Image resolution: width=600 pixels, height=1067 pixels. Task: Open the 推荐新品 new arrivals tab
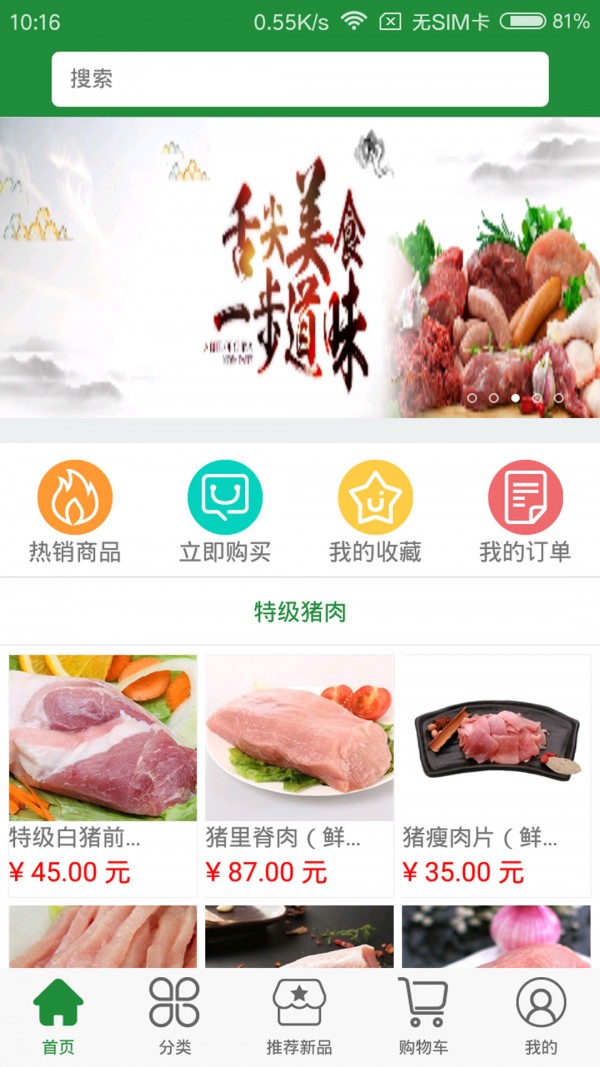[x=299, y=1016]
